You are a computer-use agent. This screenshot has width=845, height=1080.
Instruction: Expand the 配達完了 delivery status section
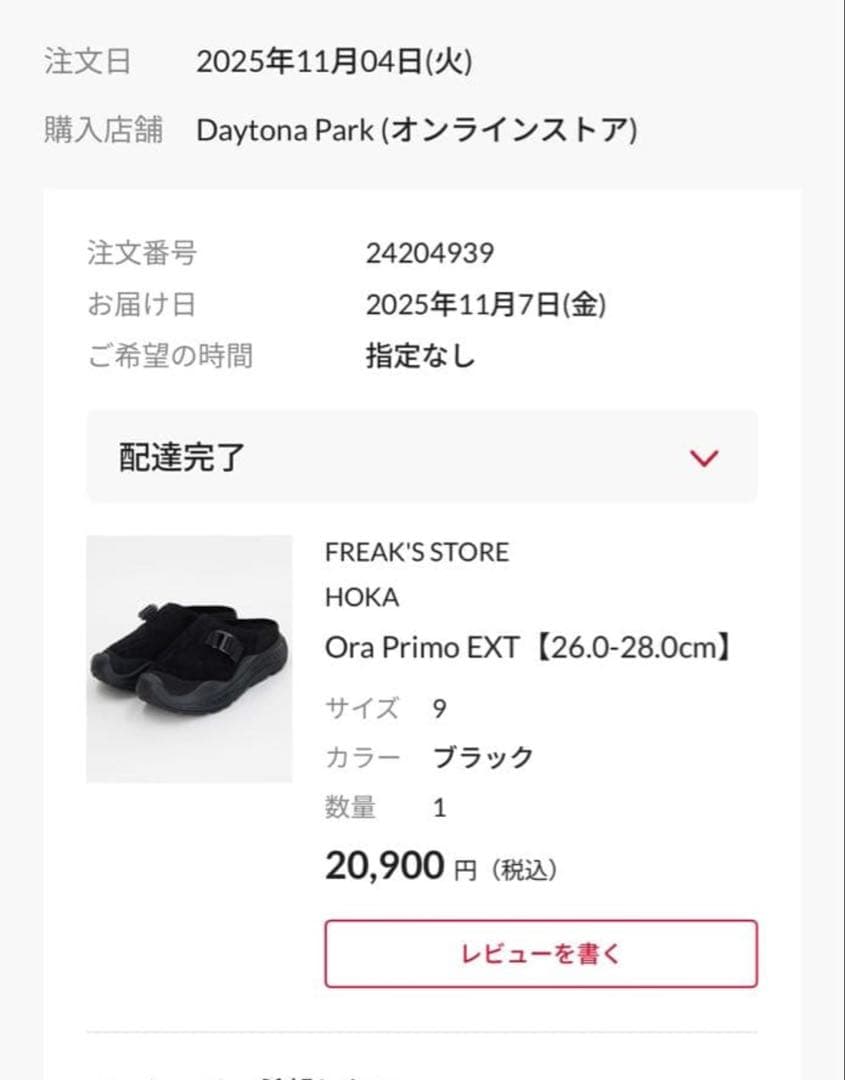(420, 458)
